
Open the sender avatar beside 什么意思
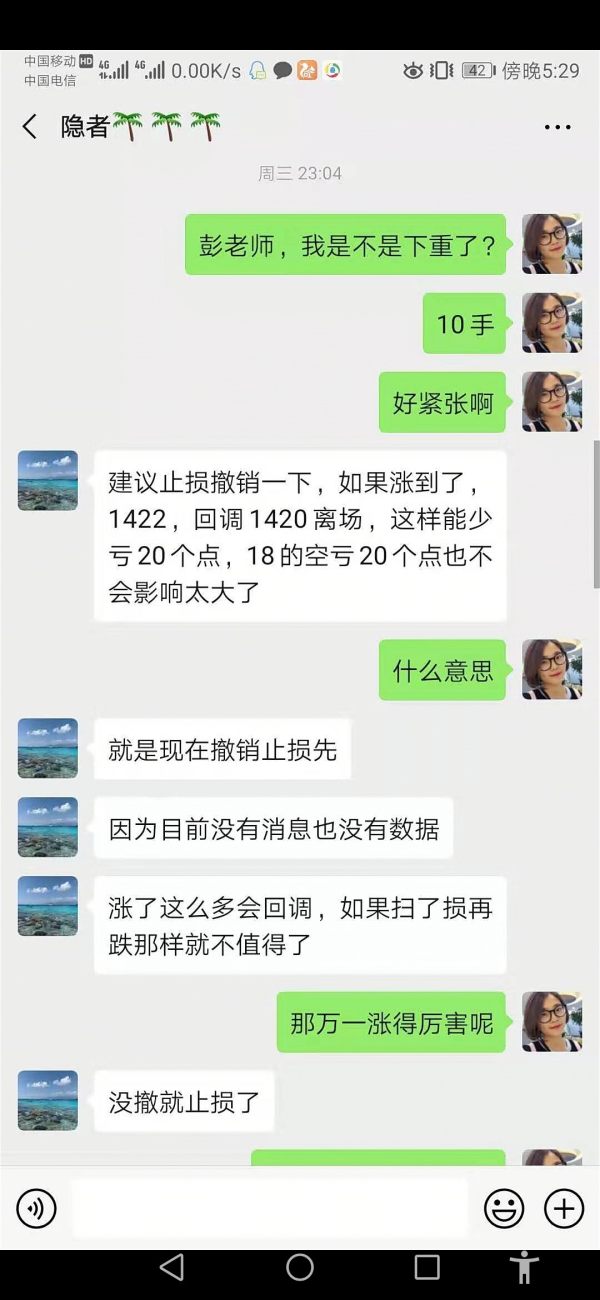(x=551, y=670)
